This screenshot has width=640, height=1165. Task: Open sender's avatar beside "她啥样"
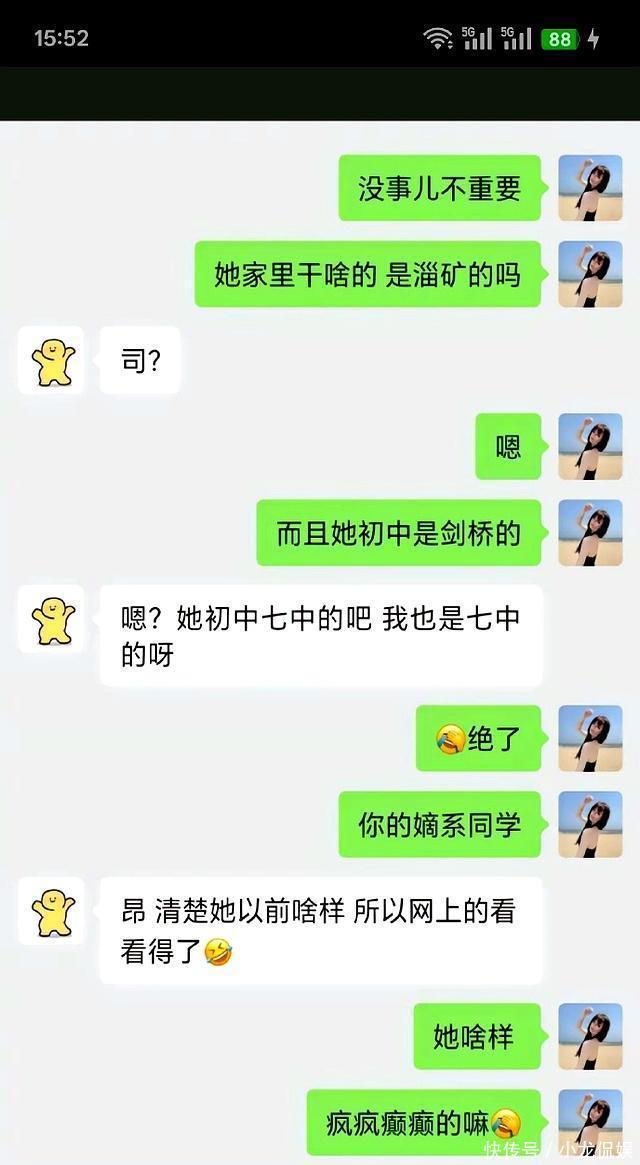(x=590, y=1036)
